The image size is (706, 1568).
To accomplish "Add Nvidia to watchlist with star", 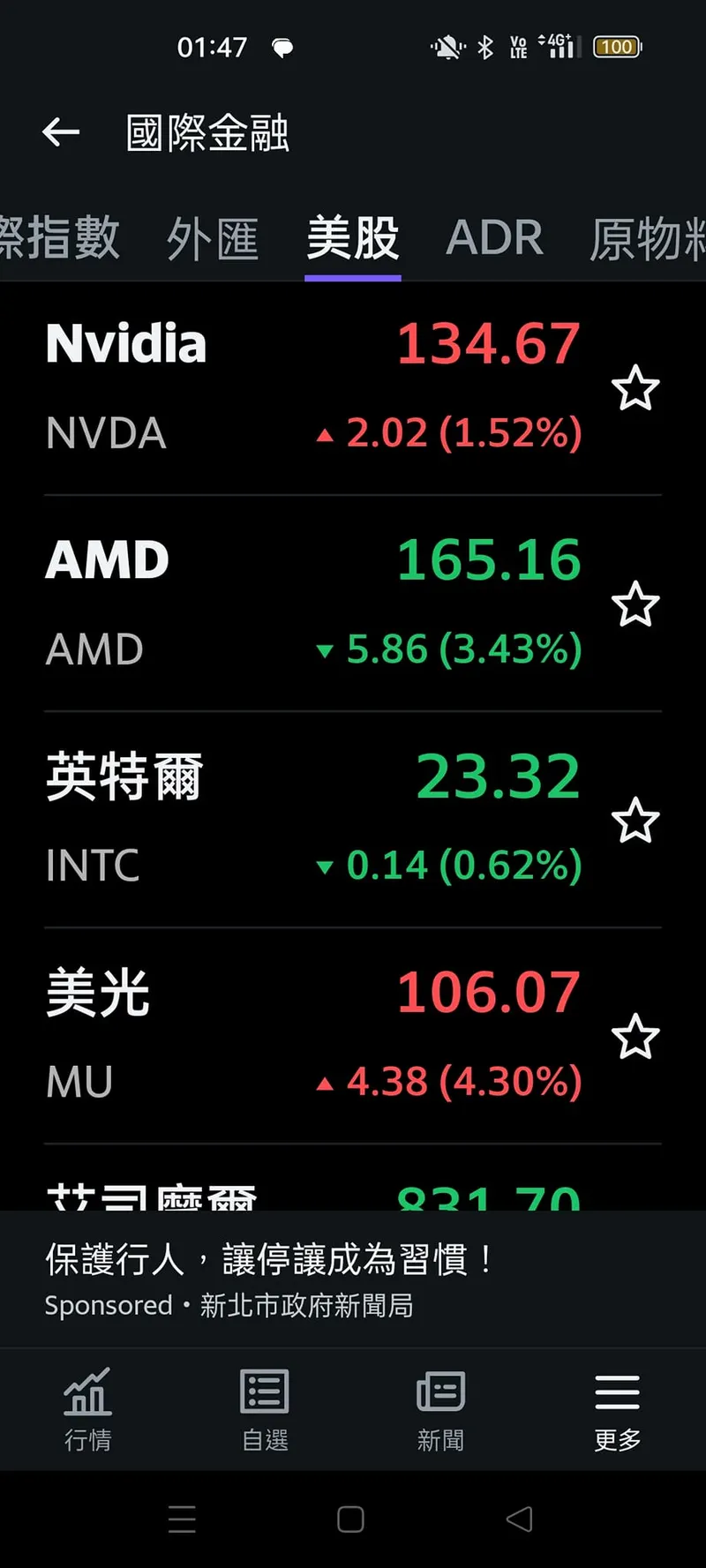I will point(635,388).
